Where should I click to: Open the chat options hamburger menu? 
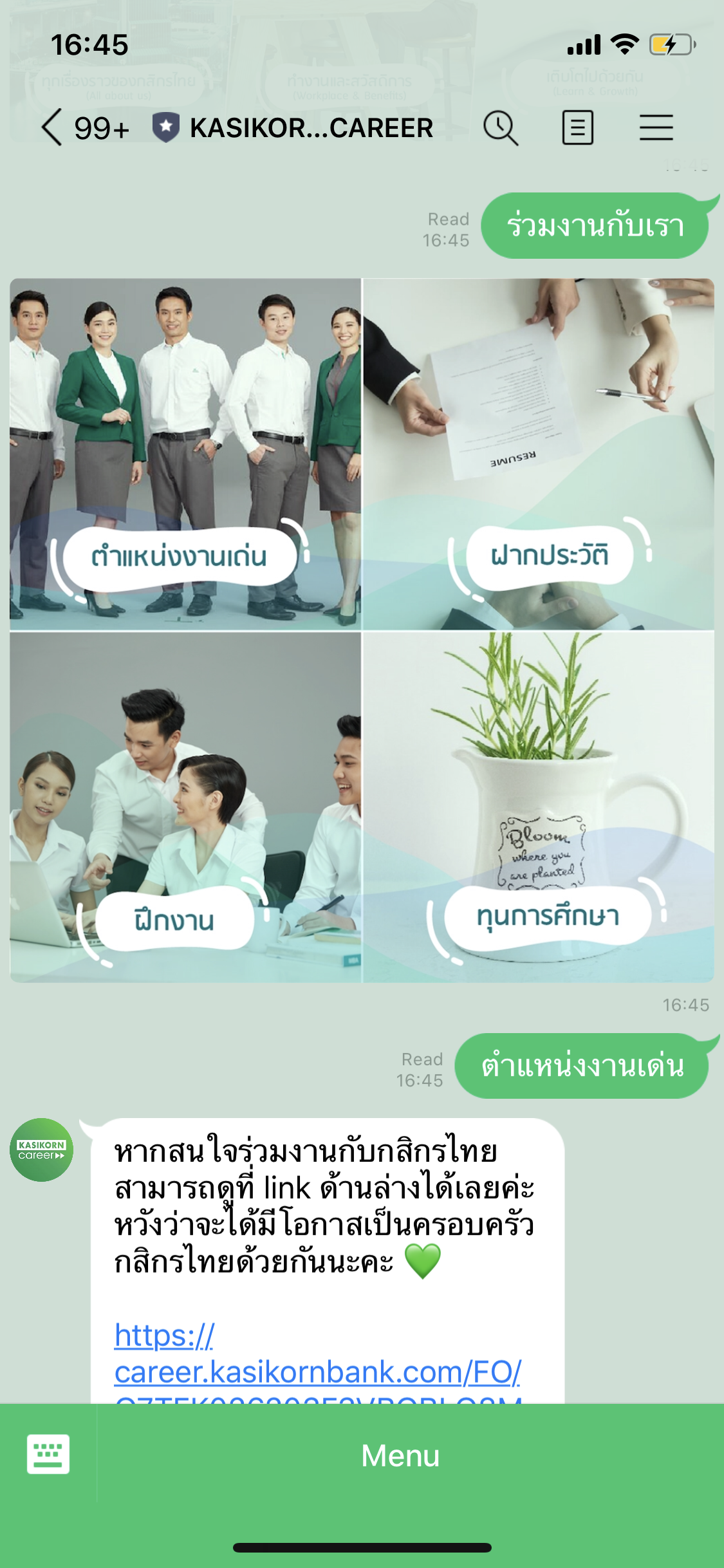pyautogui.click(x=656, y=127)
